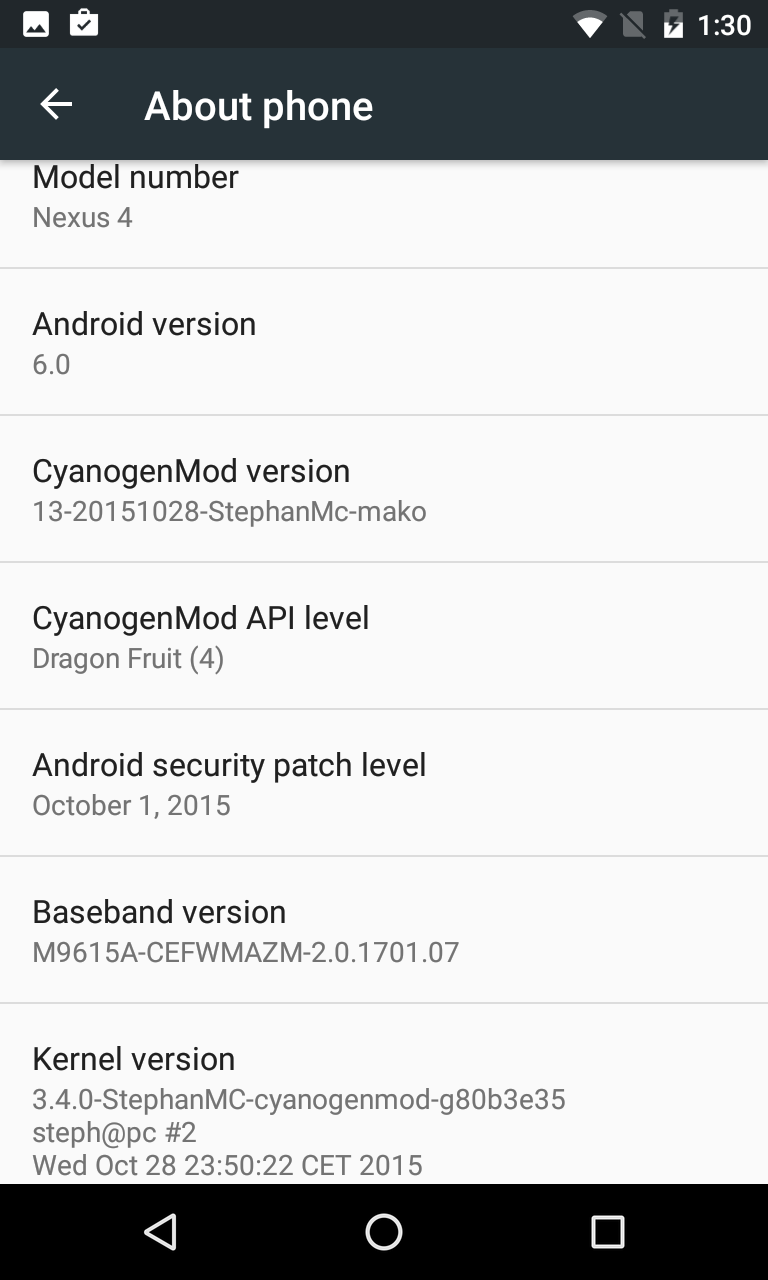Select the Baseband version row
The width and height of the screenshot is (768, 1280).
coord(384,930)
